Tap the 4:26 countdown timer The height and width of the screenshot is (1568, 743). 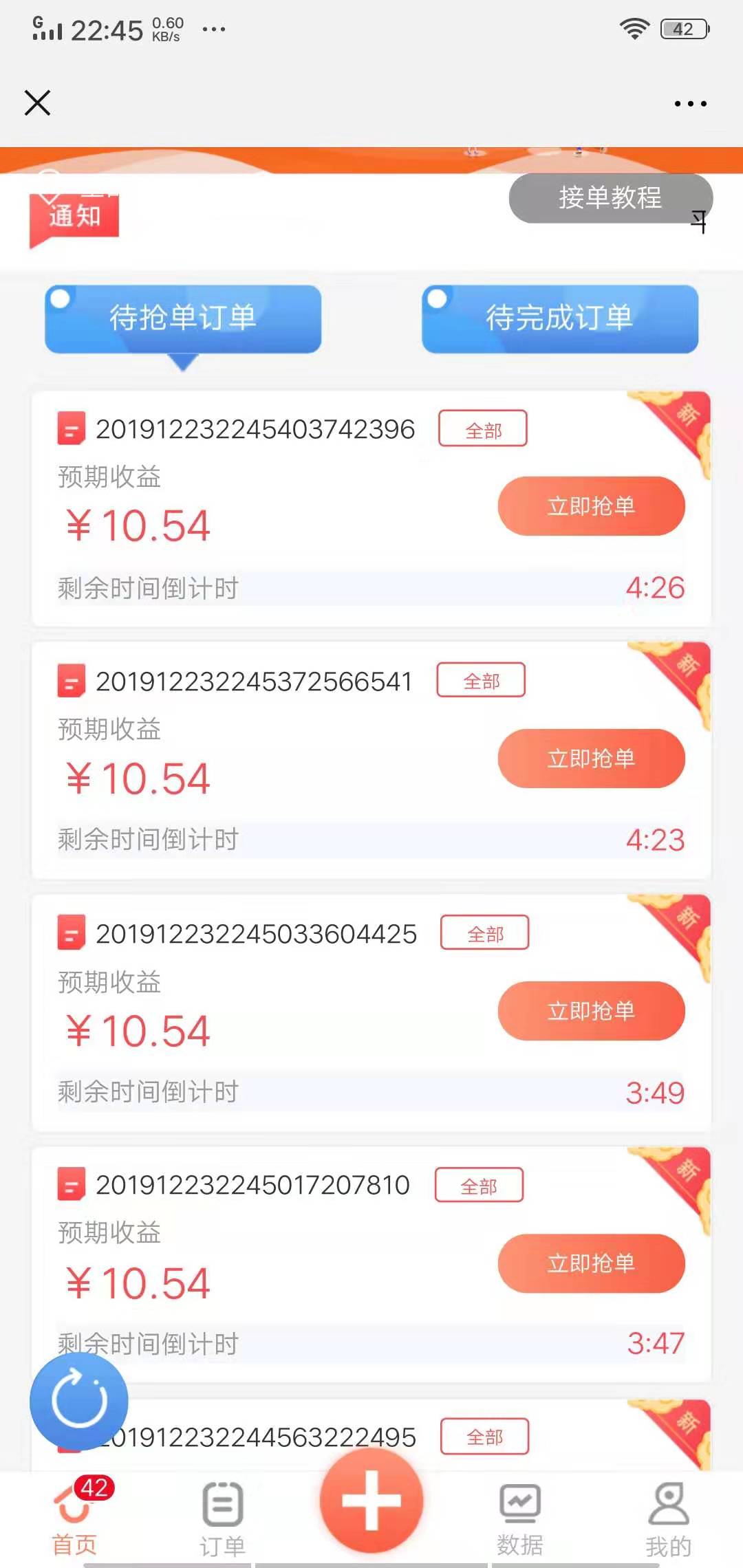pos(654,588)
